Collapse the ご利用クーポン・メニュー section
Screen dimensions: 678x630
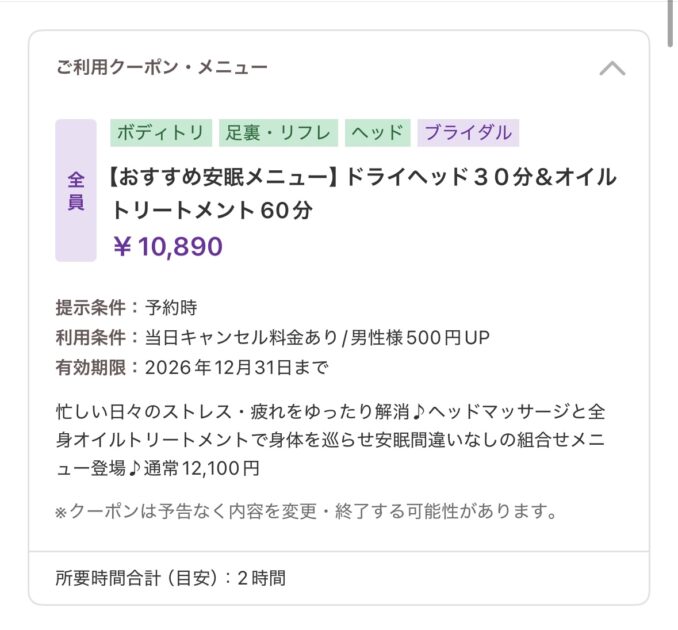tap(611, 69)
